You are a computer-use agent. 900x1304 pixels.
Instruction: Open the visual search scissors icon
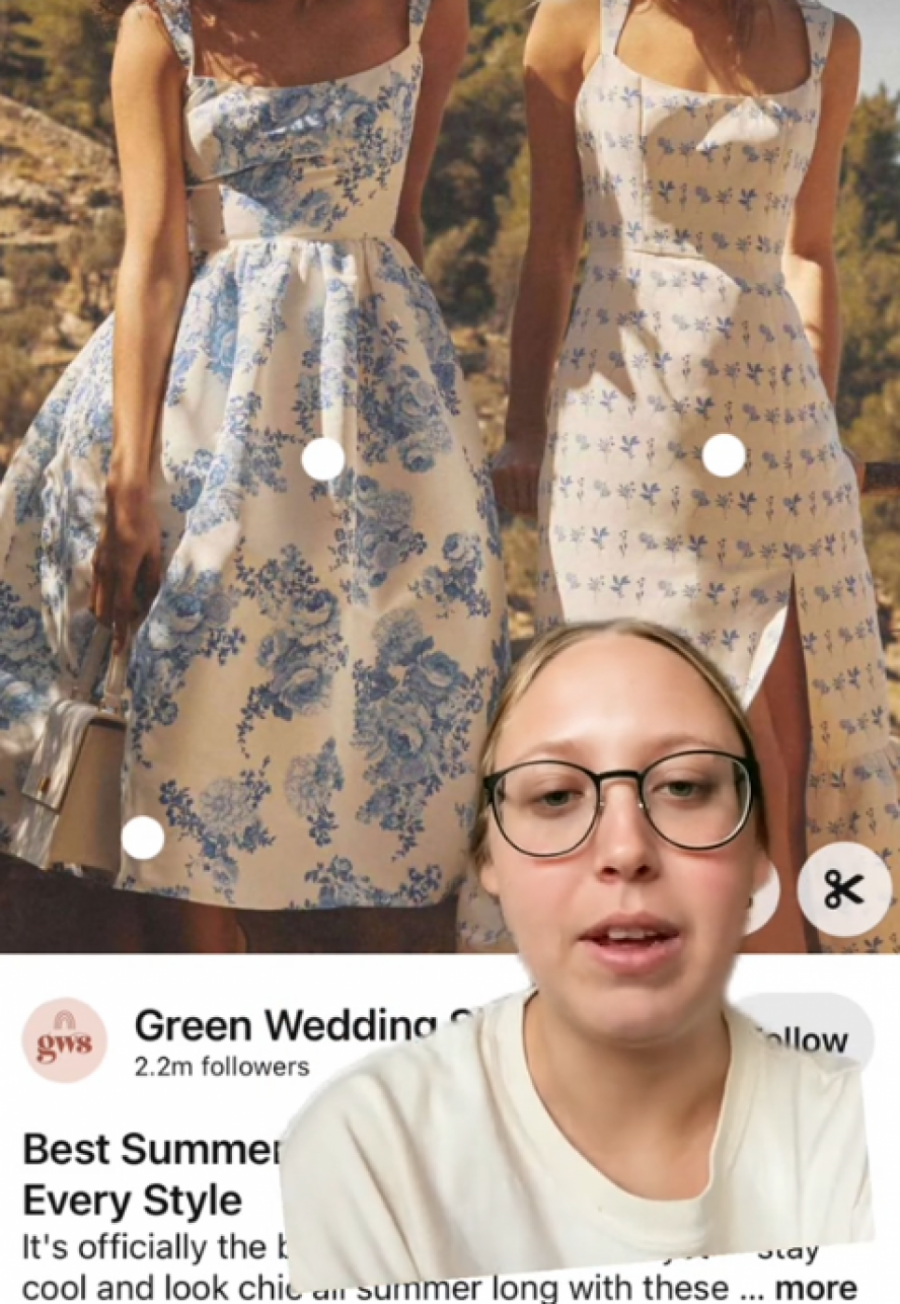point(844,889)
